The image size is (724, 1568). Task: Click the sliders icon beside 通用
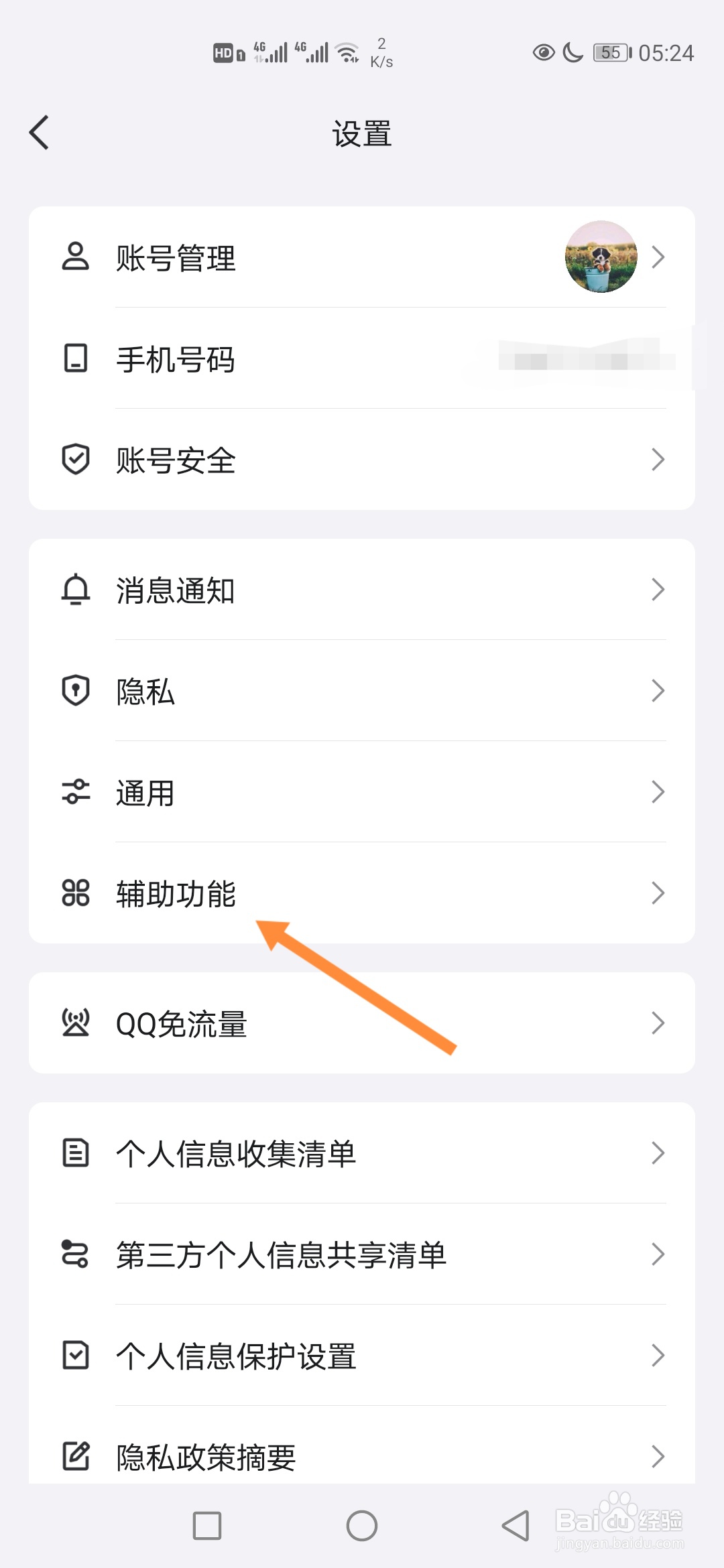[76, 792]
